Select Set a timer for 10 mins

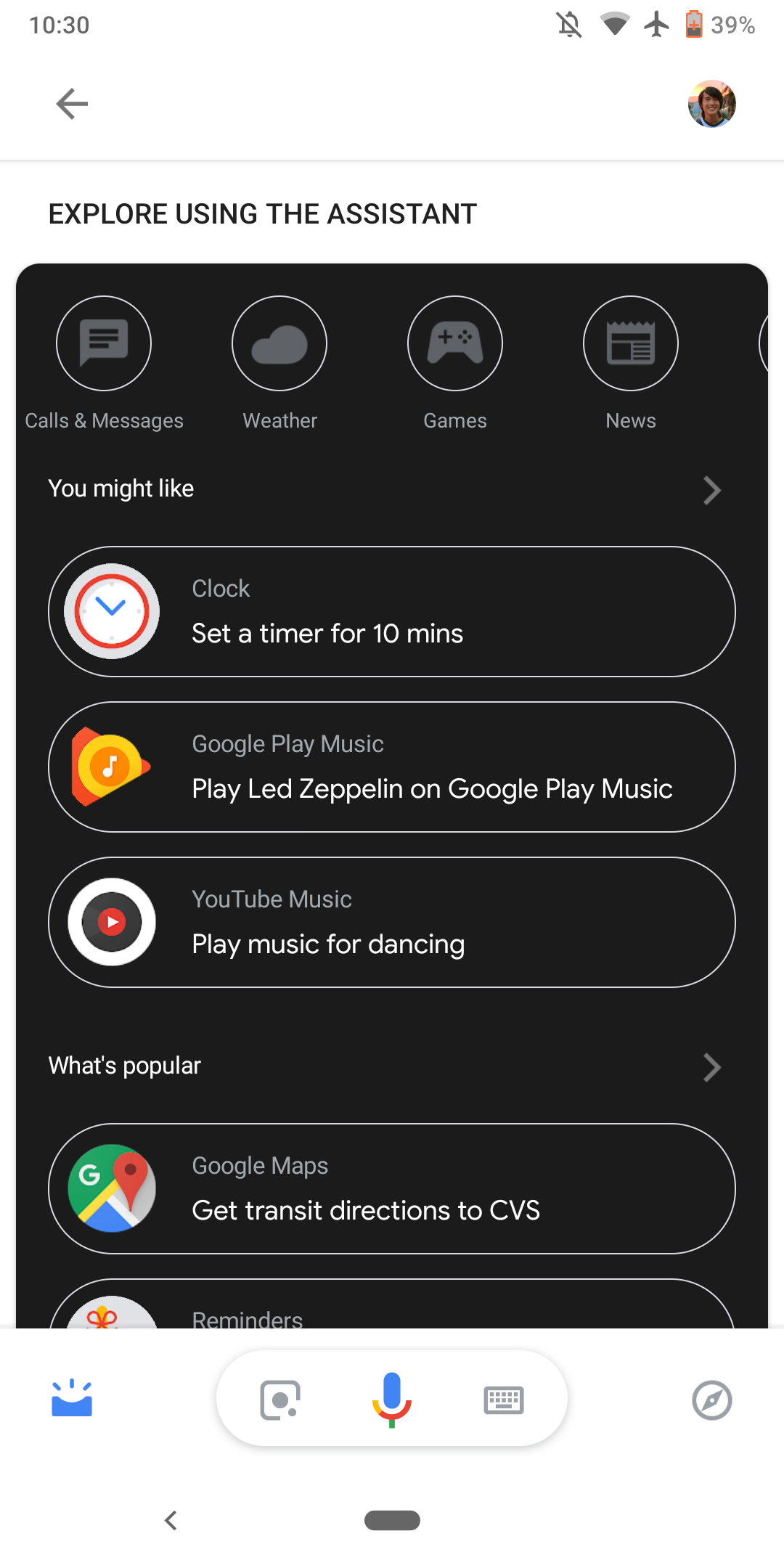pos(392,611)
